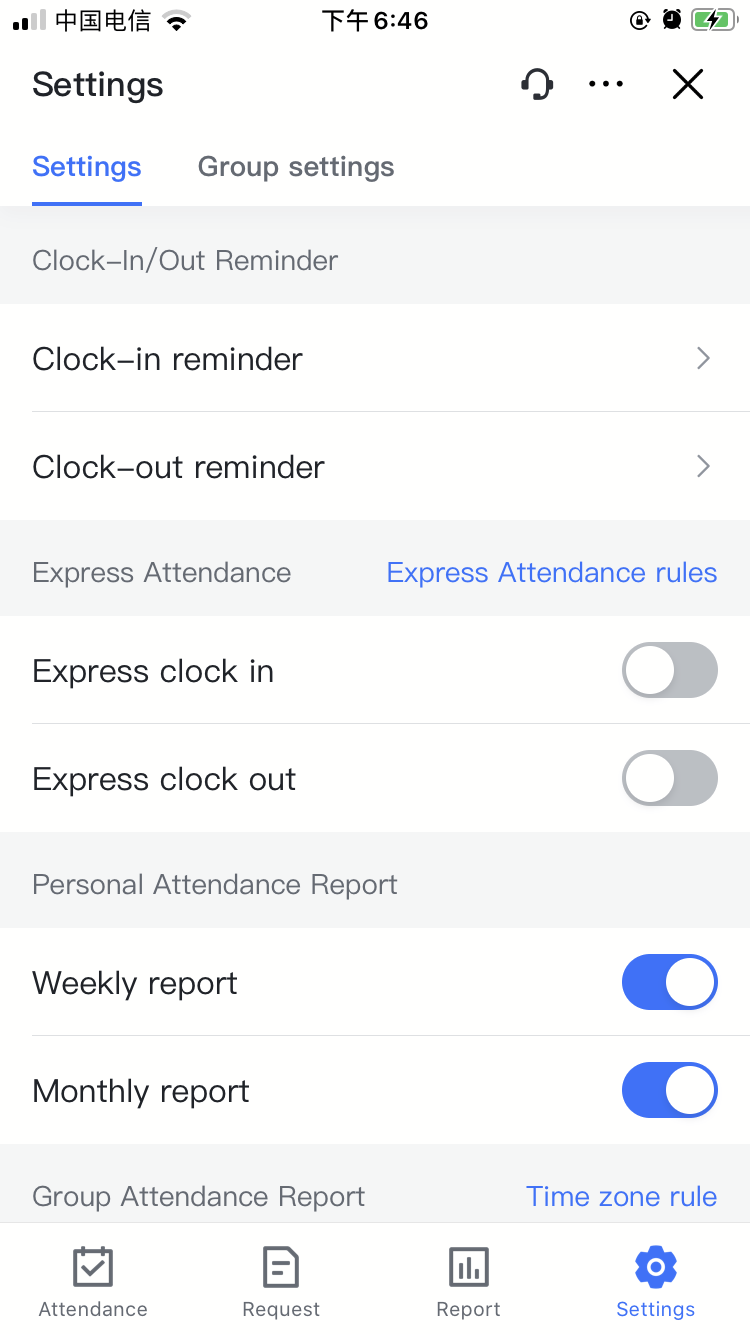Switch to Group settings tab

click(x=296, y=167)
